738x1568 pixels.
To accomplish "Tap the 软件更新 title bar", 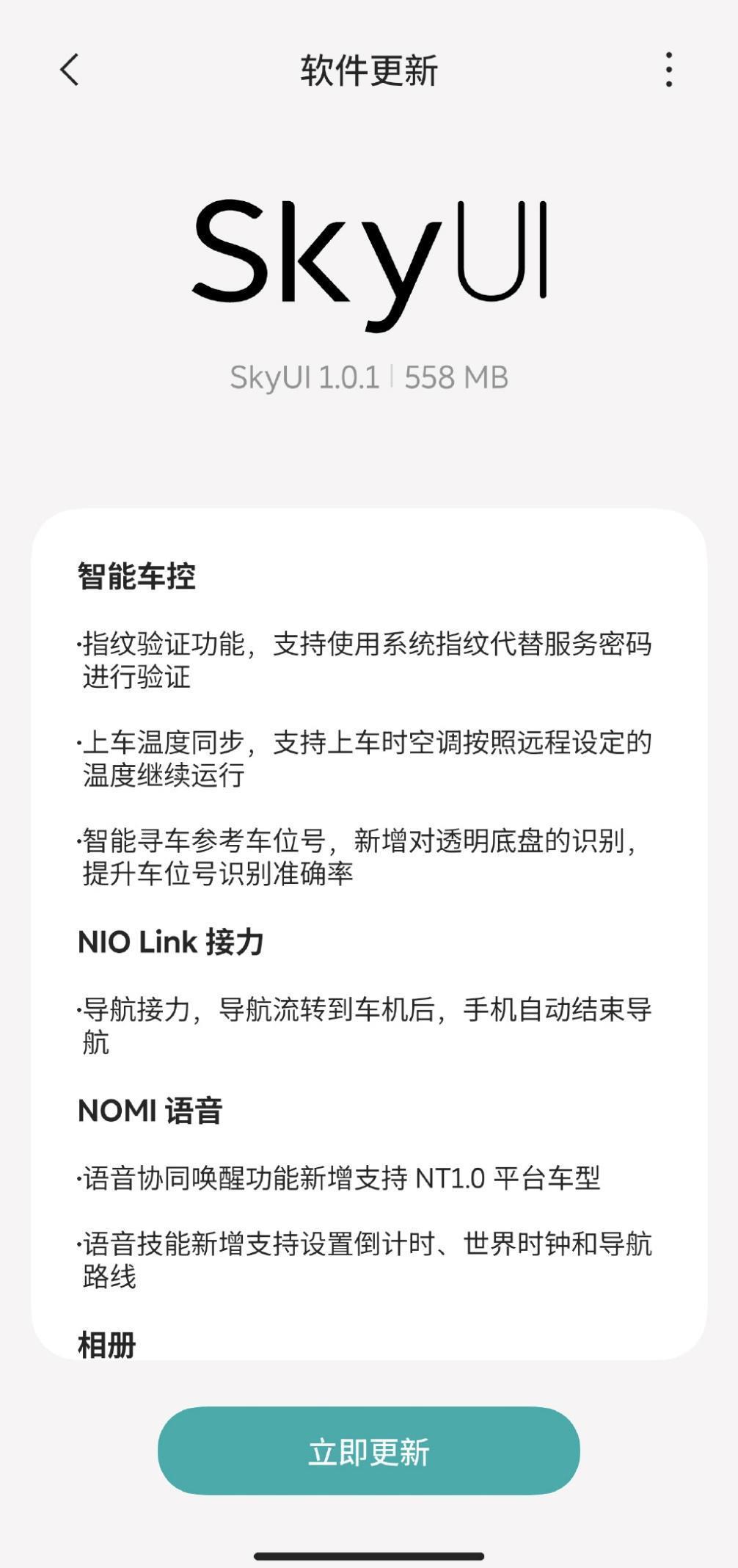I will coord(369,71).
